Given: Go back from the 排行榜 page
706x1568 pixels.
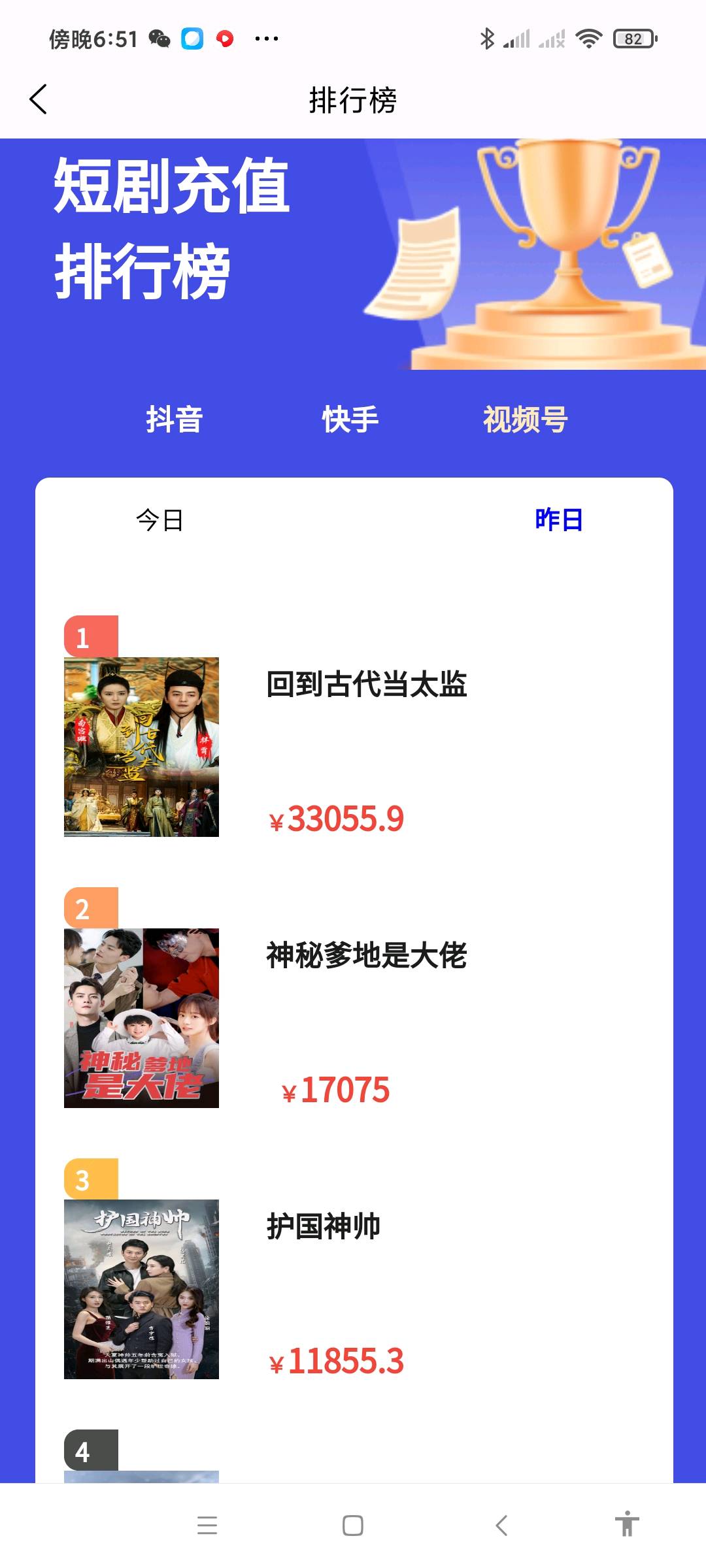Looking at the screenshot, I should [39, 99].
